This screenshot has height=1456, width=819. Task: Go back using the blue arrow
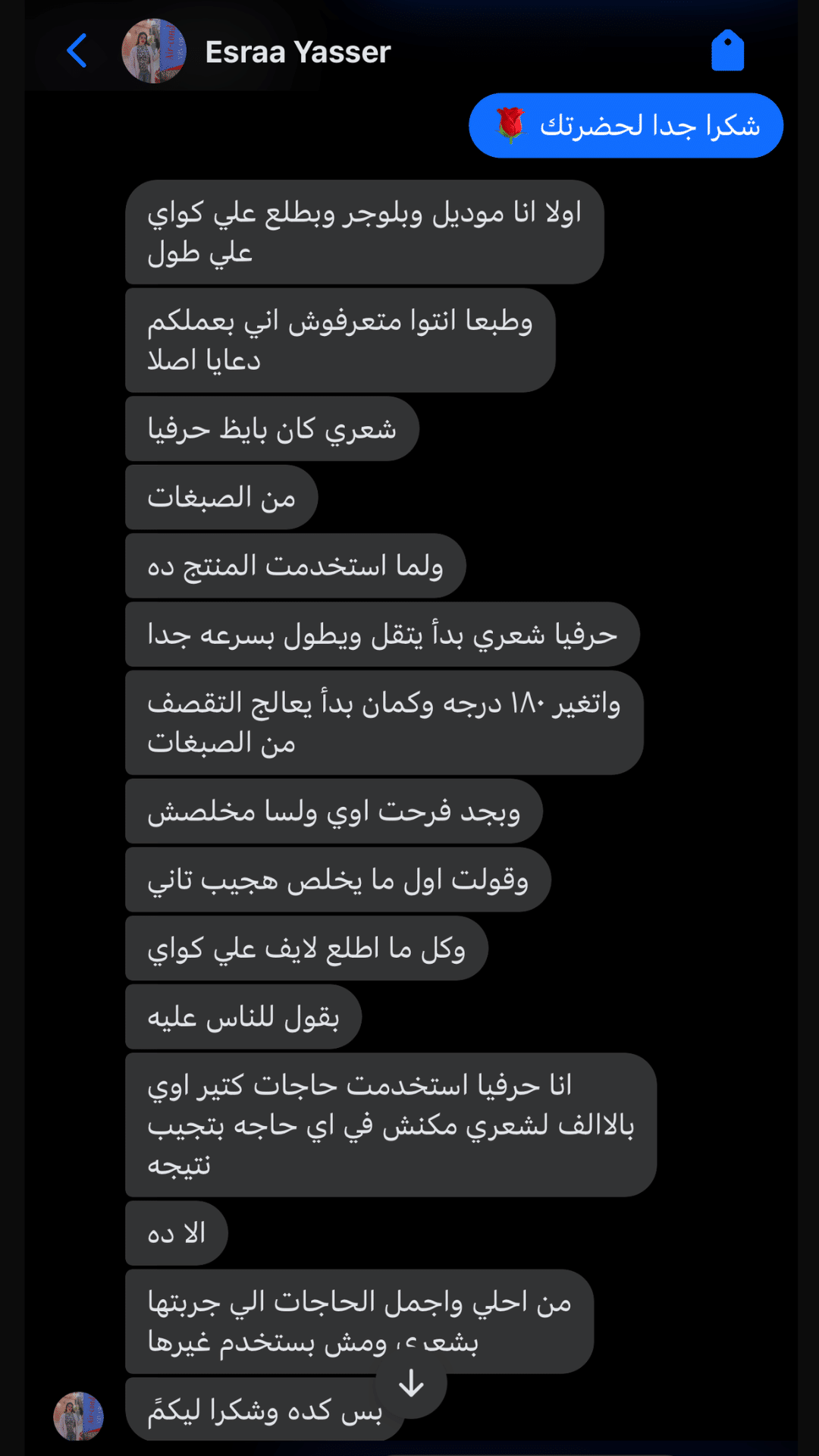[x=77, y=51]
